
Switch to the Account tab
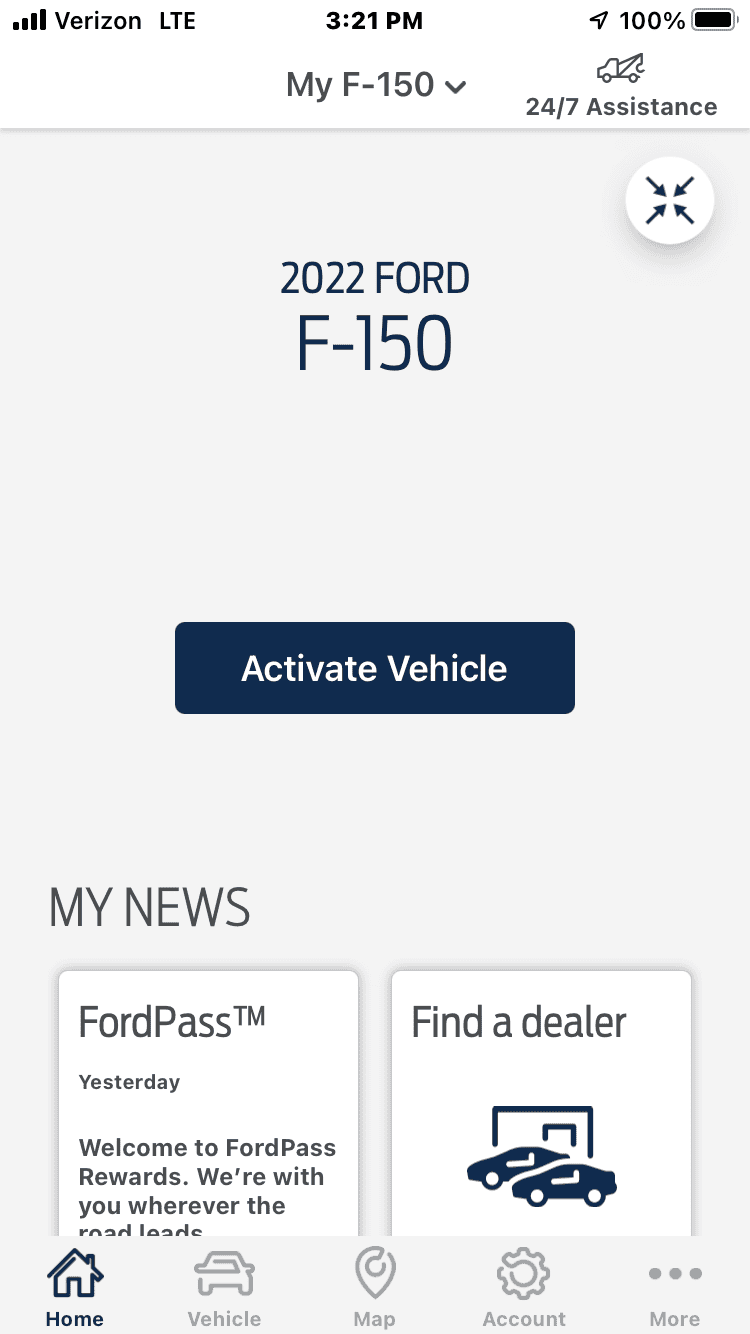(x=524, y=1285)
